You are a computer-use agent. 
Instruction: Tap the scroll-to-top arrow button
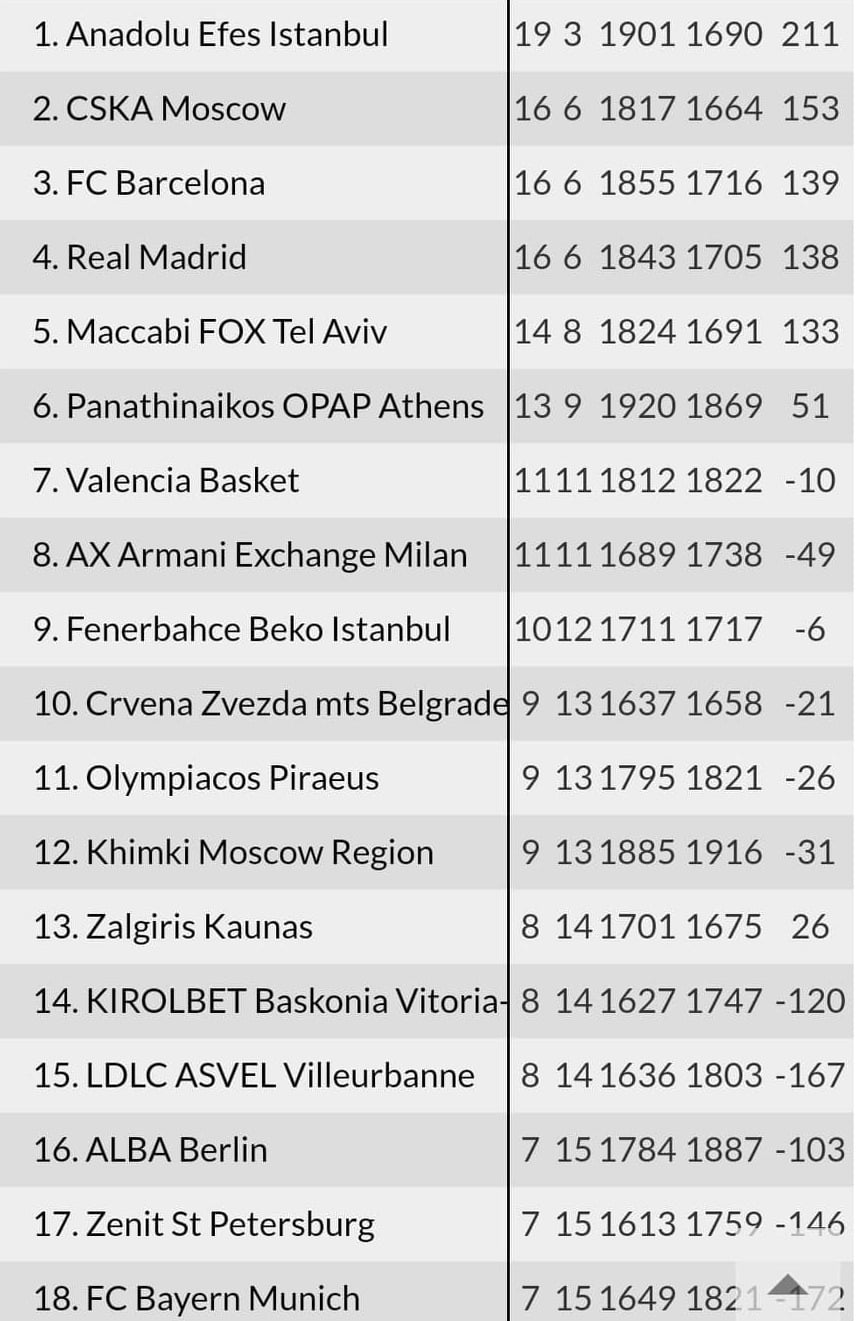pos(788,1285)
